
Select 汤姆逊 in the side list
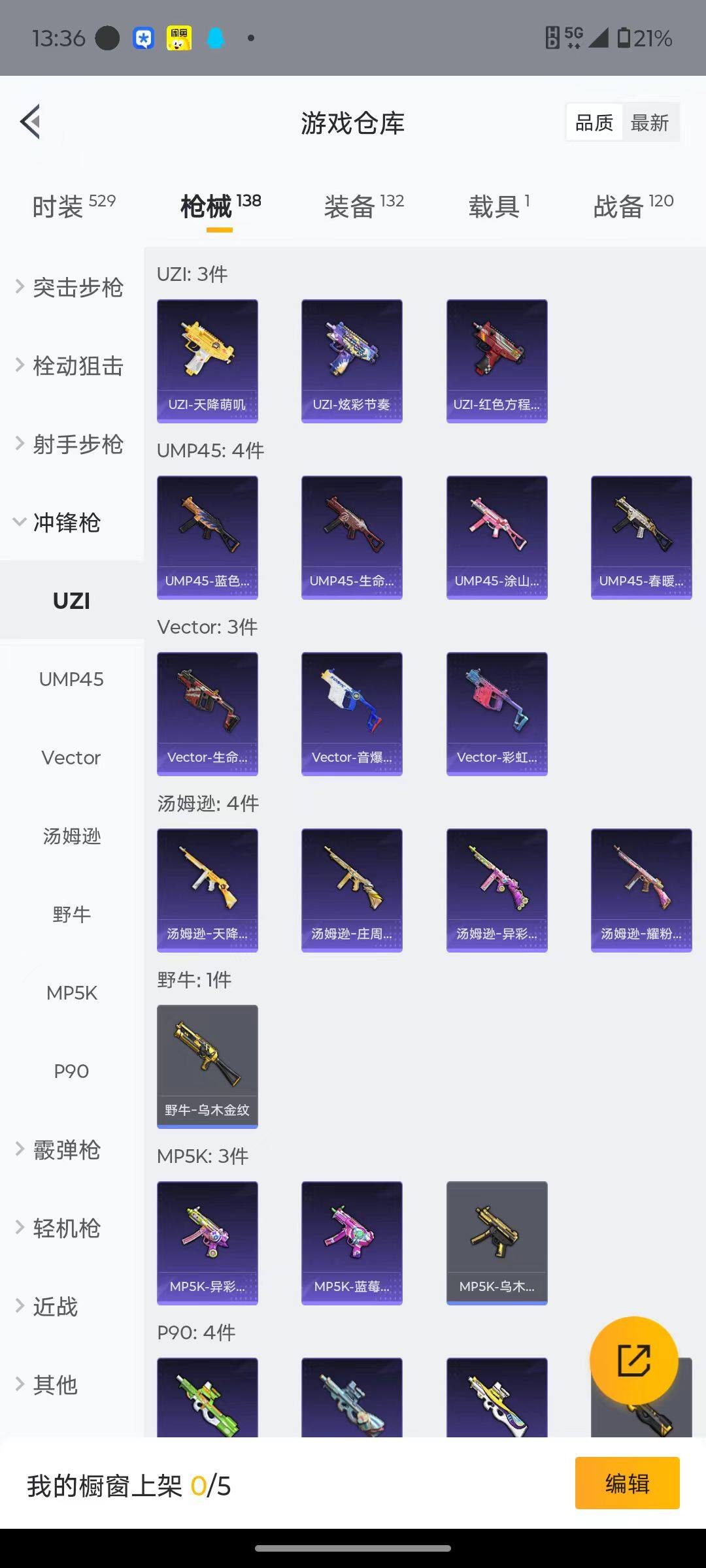point(71,836)
